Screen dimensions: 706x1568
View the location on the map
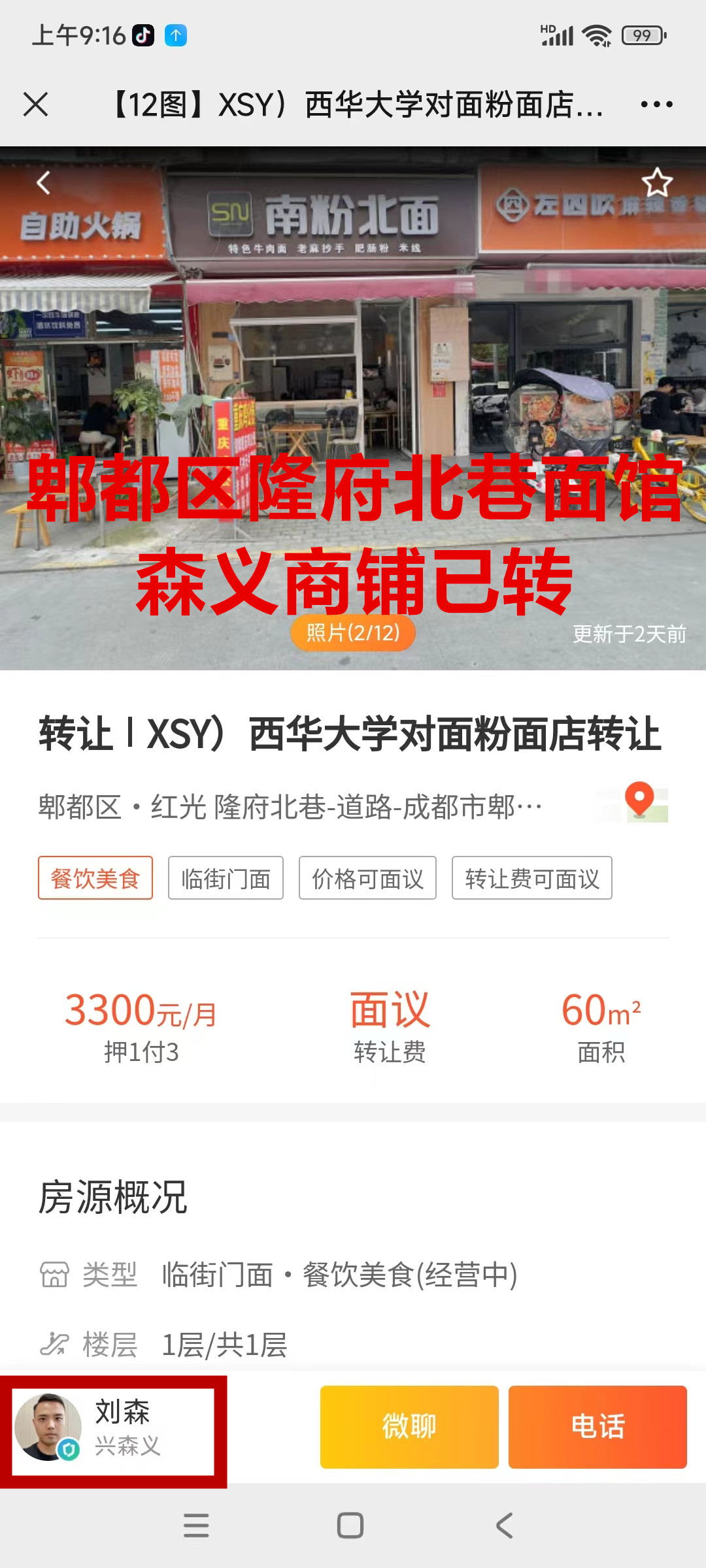[639, 802]
